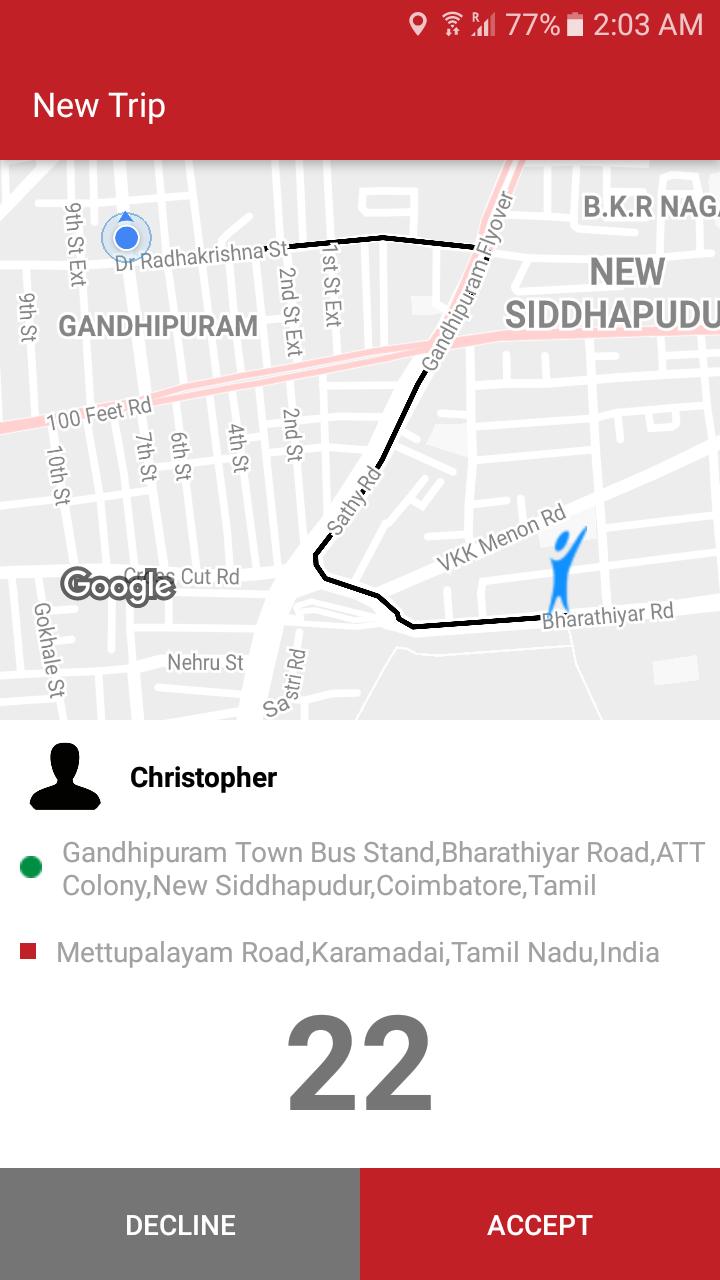The image size is (720, 1280).
Task: Accept the new trip request
Action: click(x=540, y=1225)
